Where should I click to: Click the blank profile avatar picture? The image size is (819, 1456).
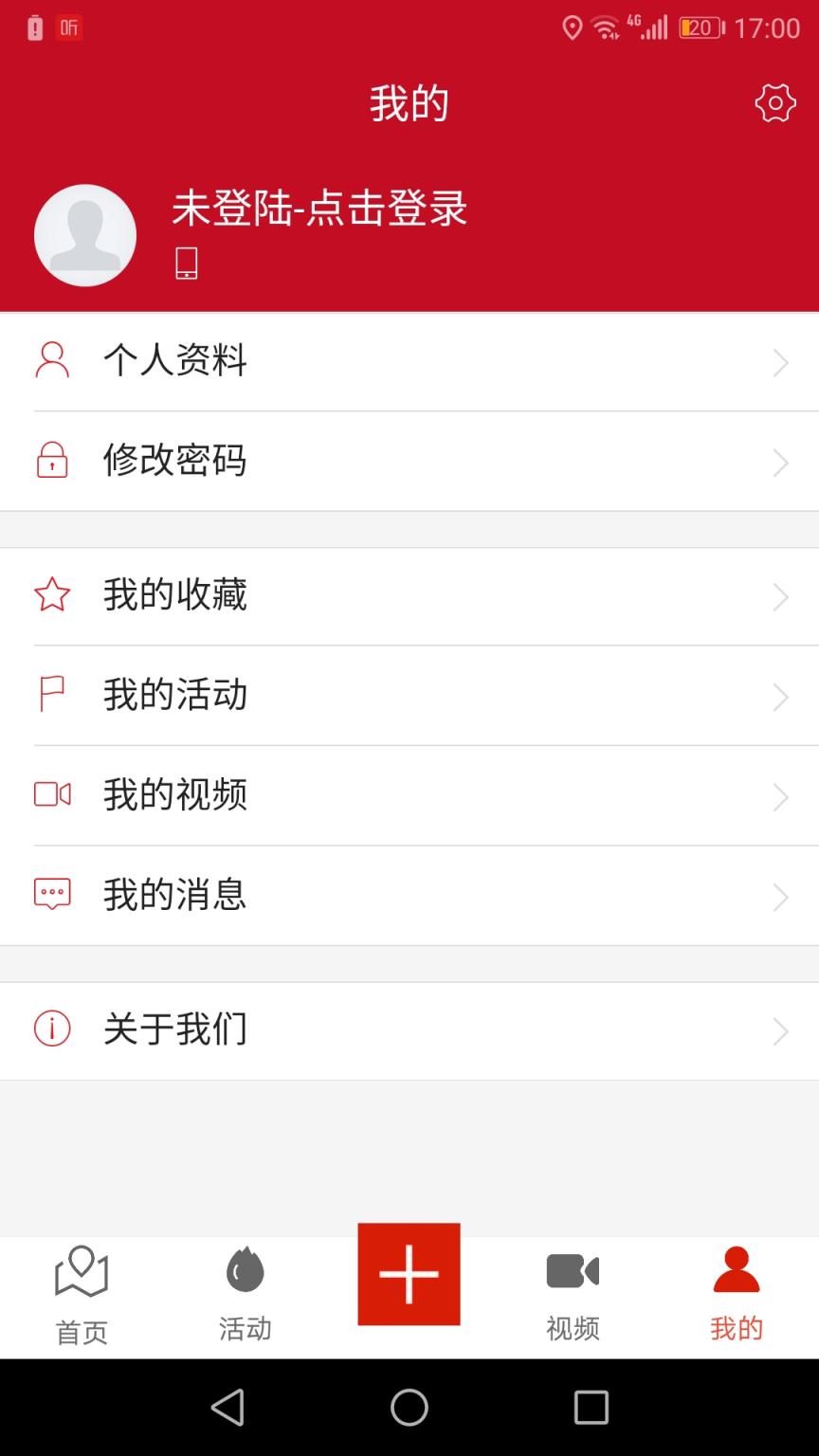[85, 235]
